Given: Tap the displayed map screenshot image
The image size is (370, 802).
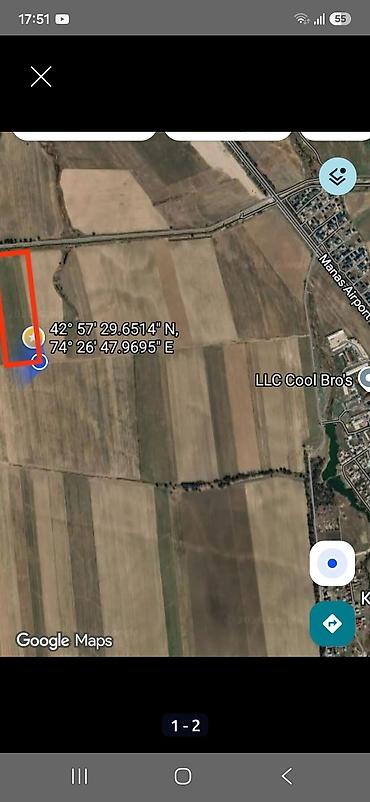Looking at the screenshot, I should pos(185,394).
